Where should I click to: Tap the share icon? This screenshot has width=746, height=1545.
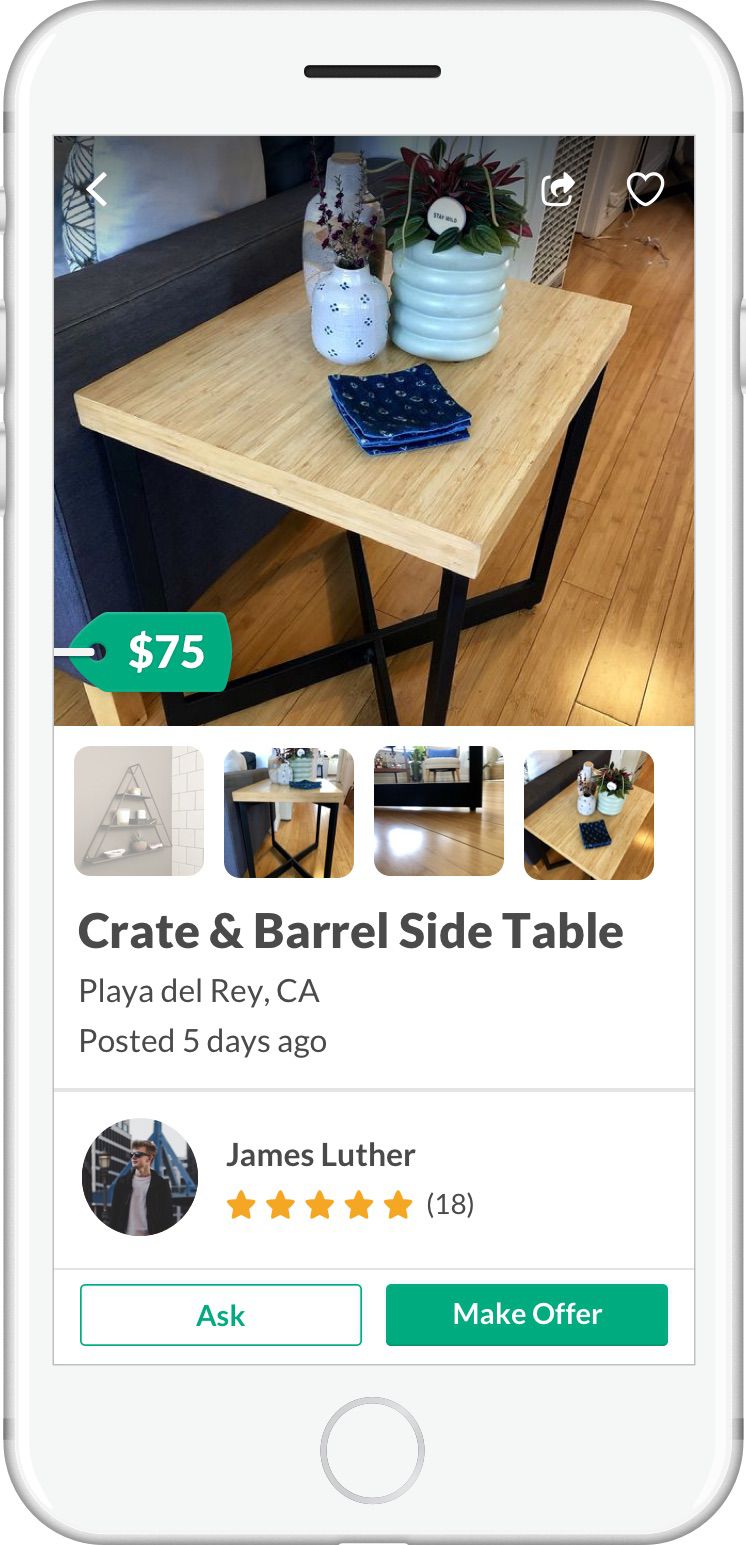click(557, 187)
